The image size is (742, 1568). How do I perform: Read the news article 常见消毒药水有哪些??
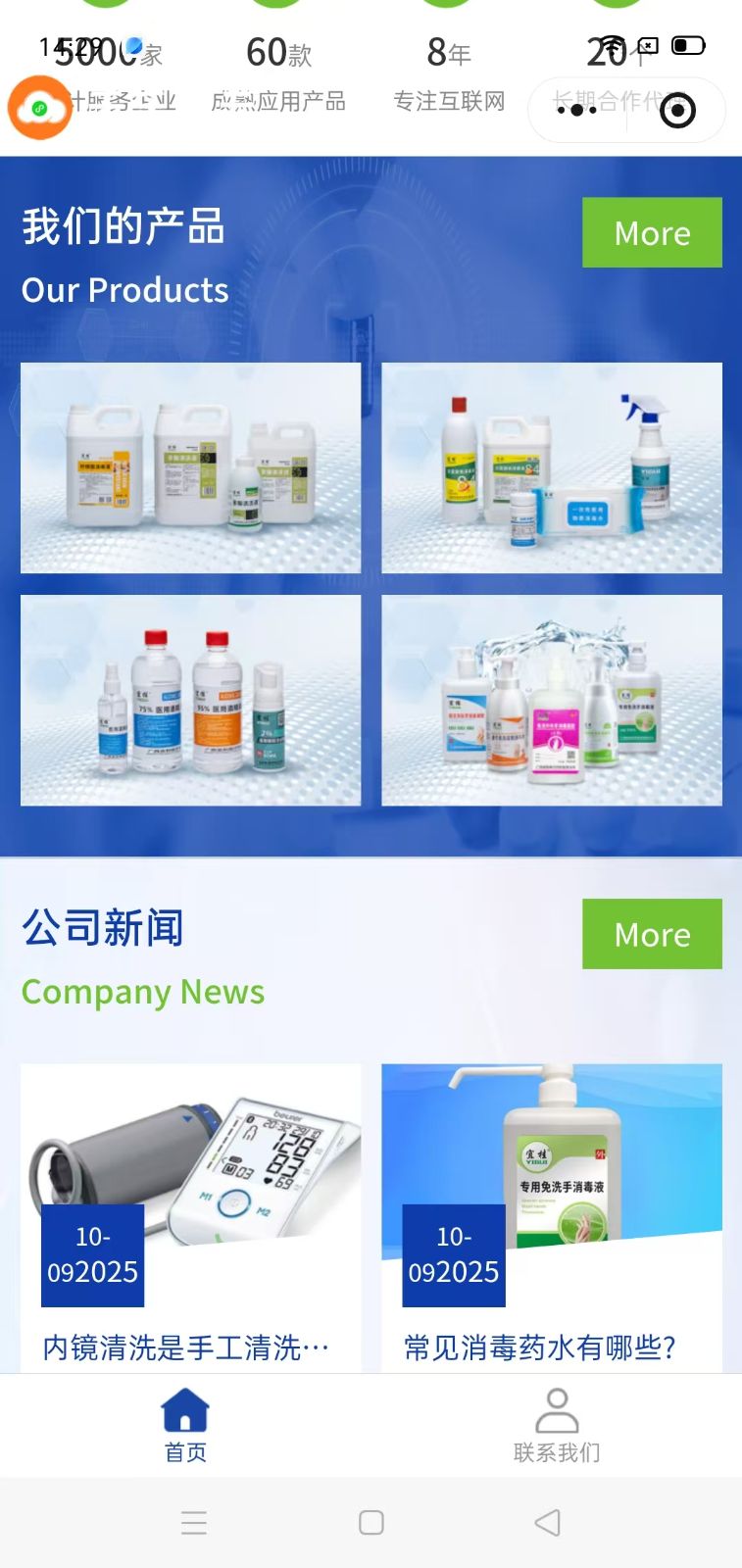(x=540, y=1347)
